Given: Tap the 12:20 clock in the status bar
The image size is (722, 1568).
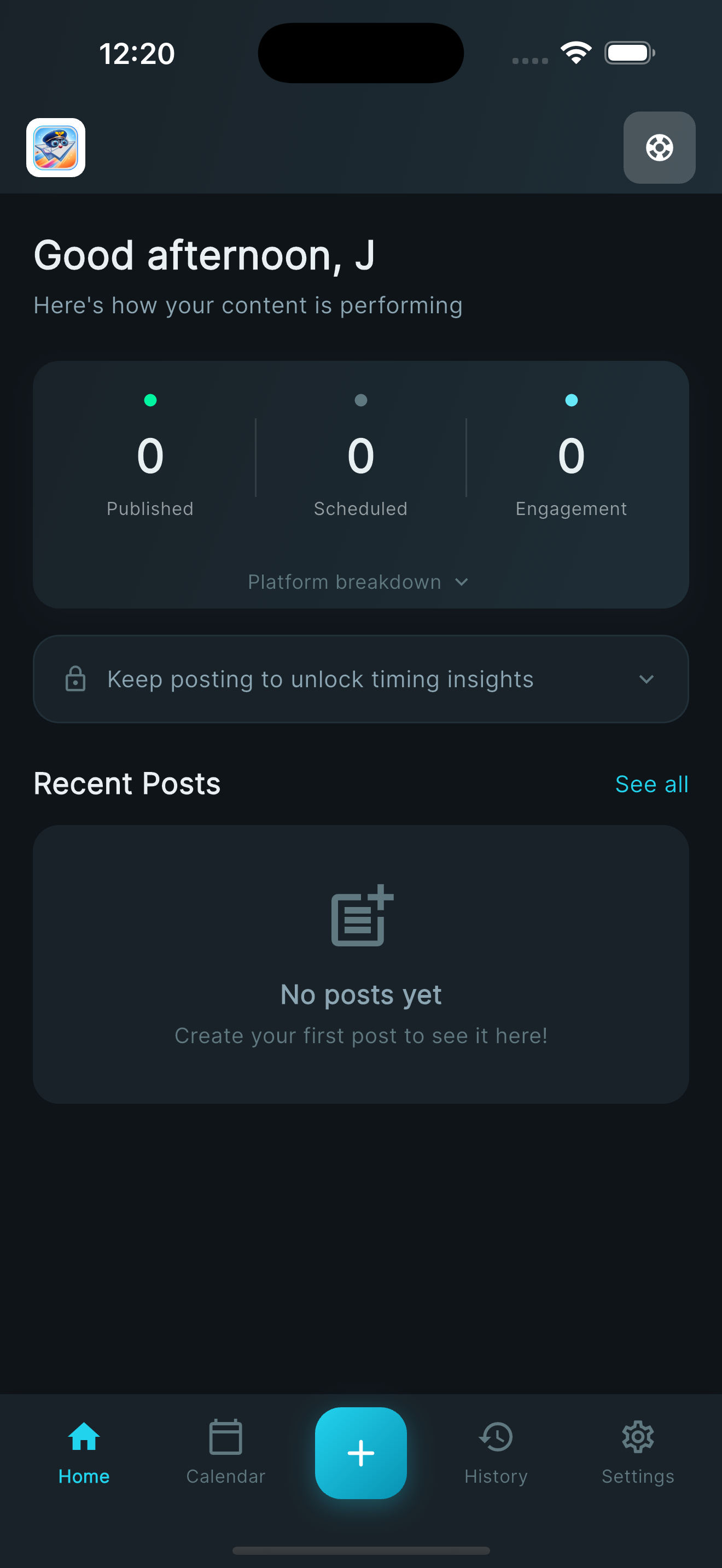Looking at the screenshot, I should point(136,53).
